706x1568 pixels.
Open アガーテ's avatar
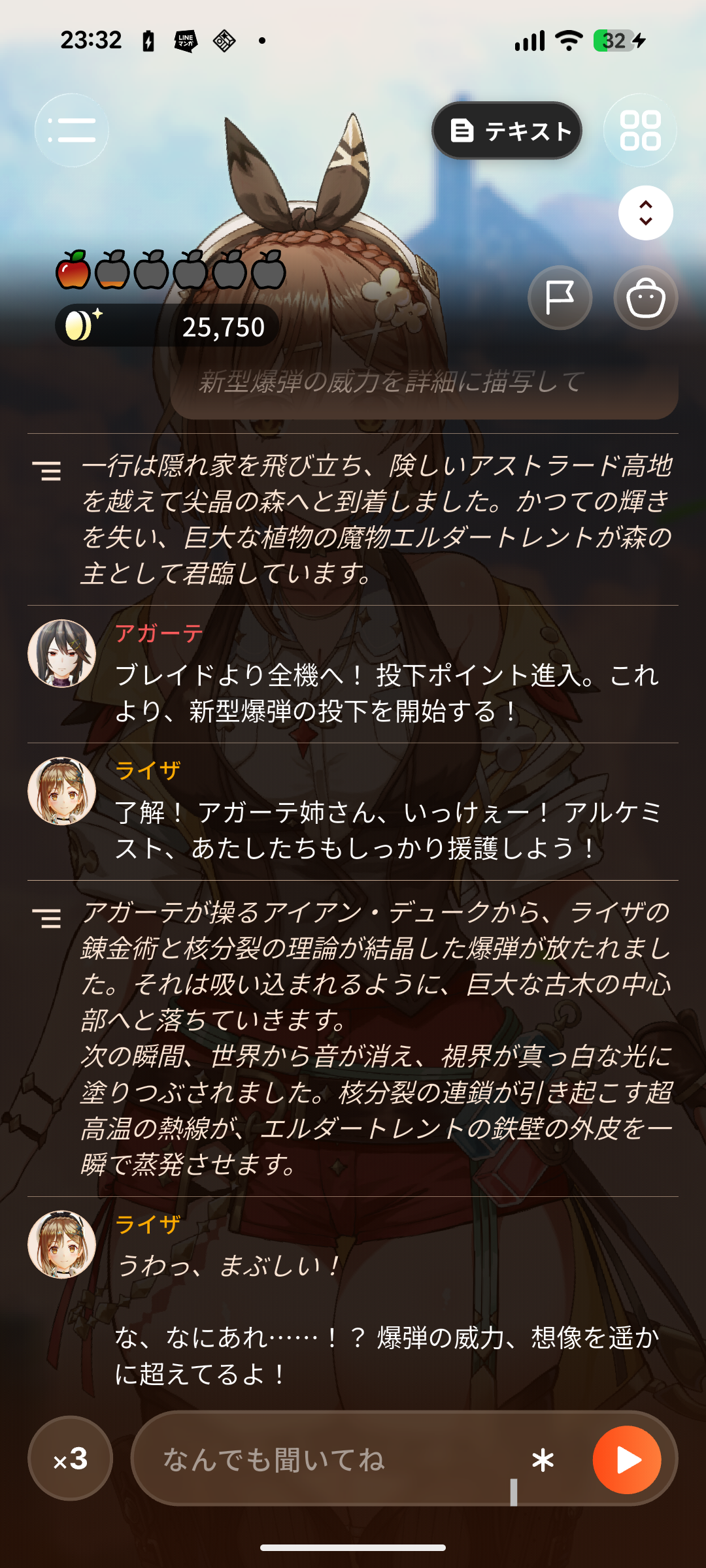pyautogui.click(x=62, y=653)
